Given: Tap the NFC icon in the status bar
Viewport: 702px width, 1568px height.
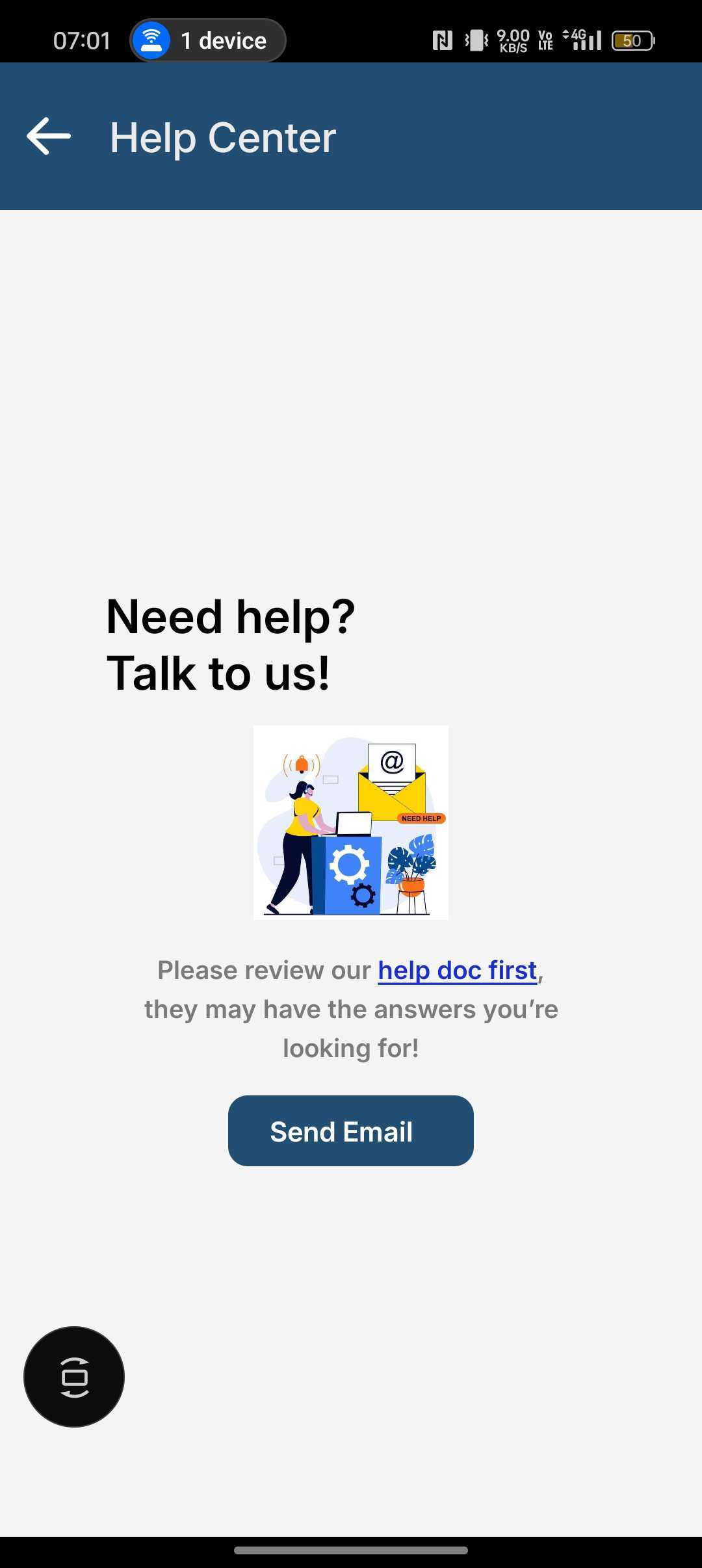Looking at the screenshot, I should pos(443,40).
